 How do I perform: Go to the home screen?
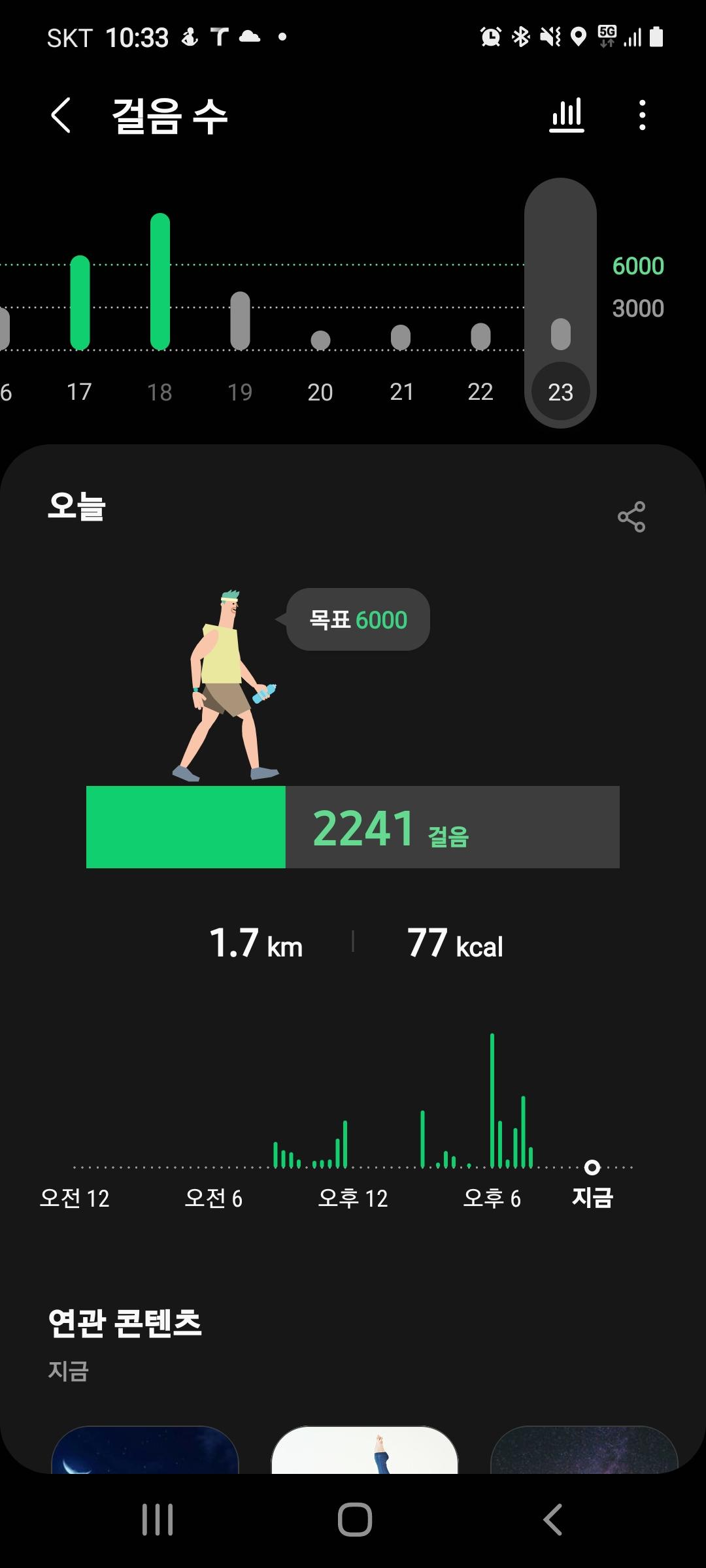pos(354,1519)
